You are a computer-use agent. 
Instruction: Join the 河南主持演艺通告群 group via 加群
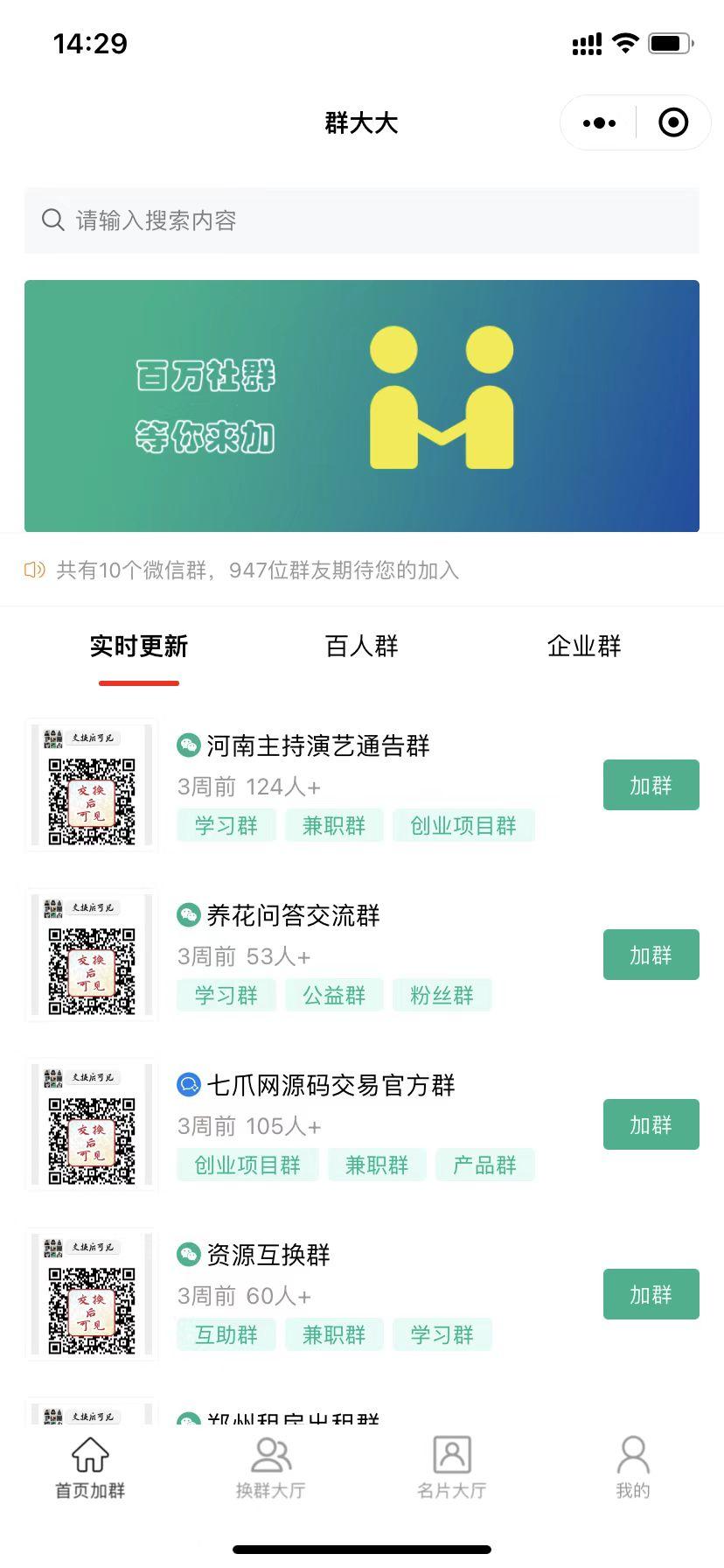[x=651, y=785]
